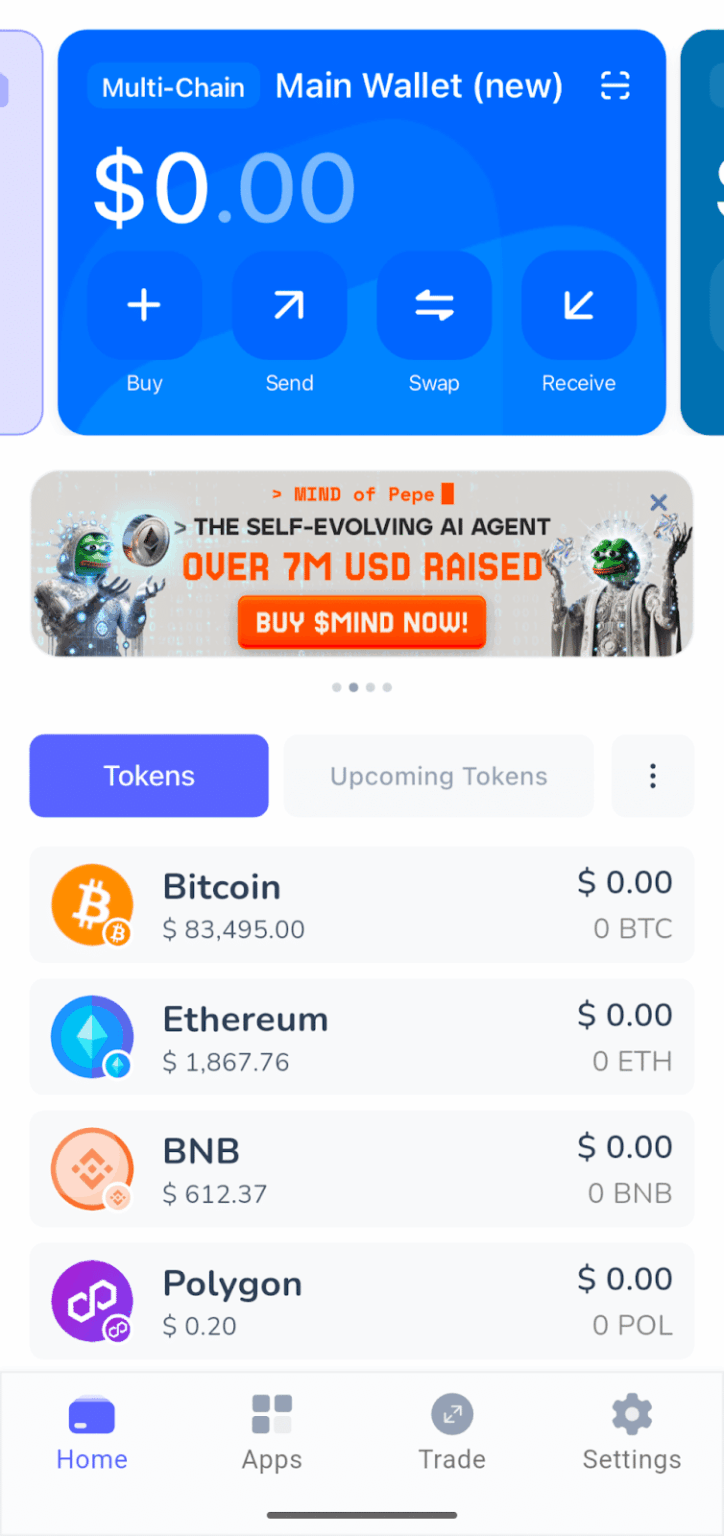Select the Multi-Chain chip
Viewport: 724px width, 1536px height.
[173, 87]
